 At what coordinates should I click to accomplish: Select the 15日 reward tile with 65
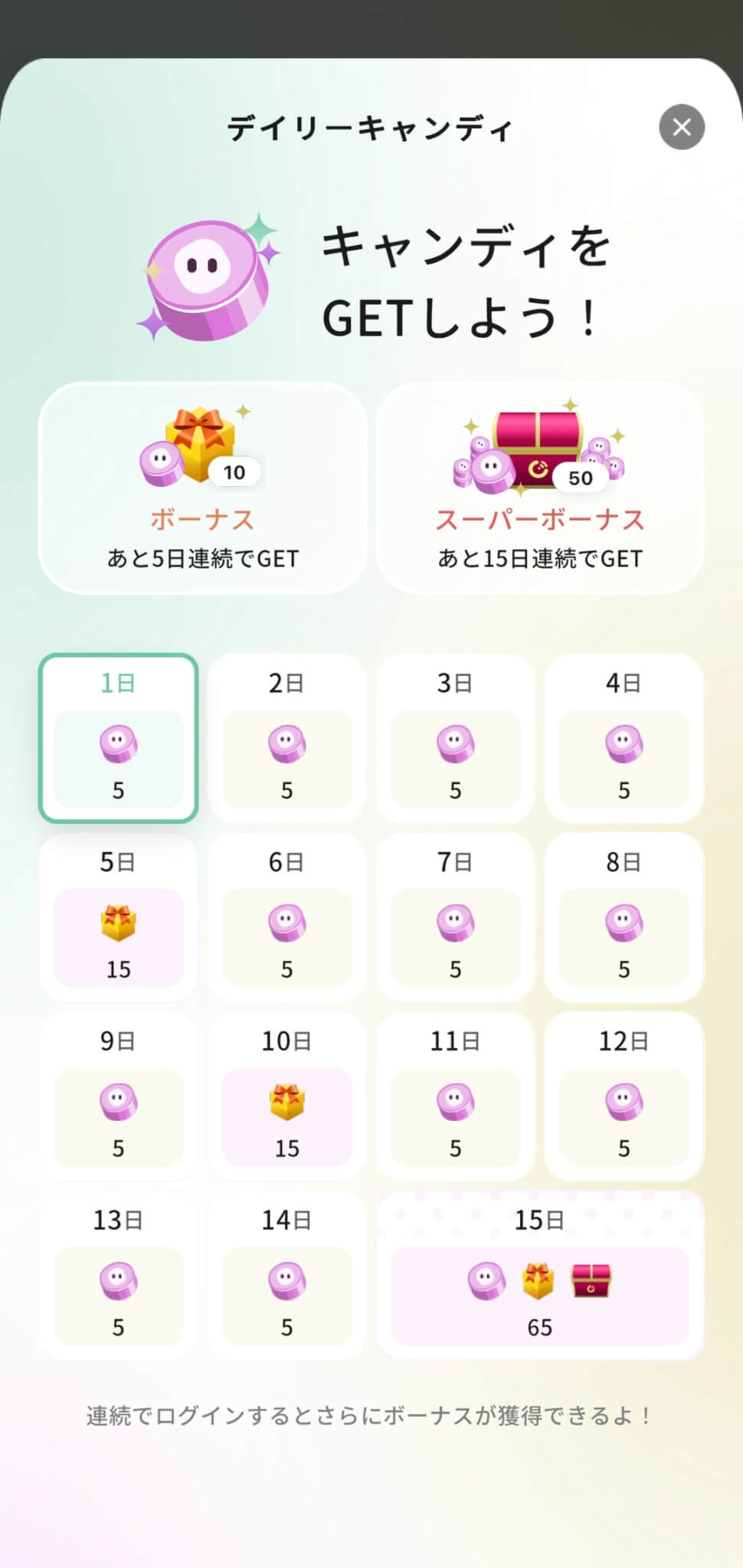pos(539,1276)
